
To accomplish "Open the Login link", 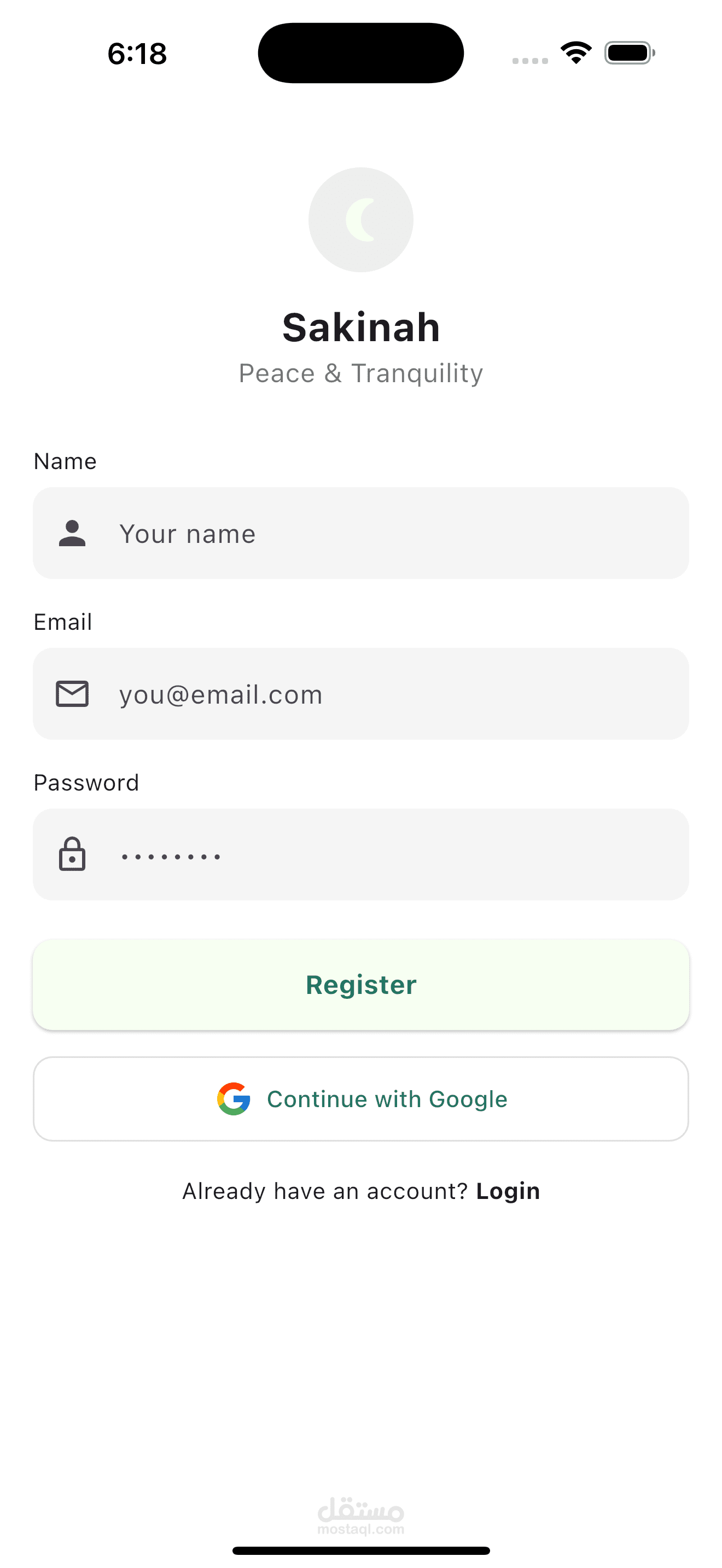I will [508, 1191].
